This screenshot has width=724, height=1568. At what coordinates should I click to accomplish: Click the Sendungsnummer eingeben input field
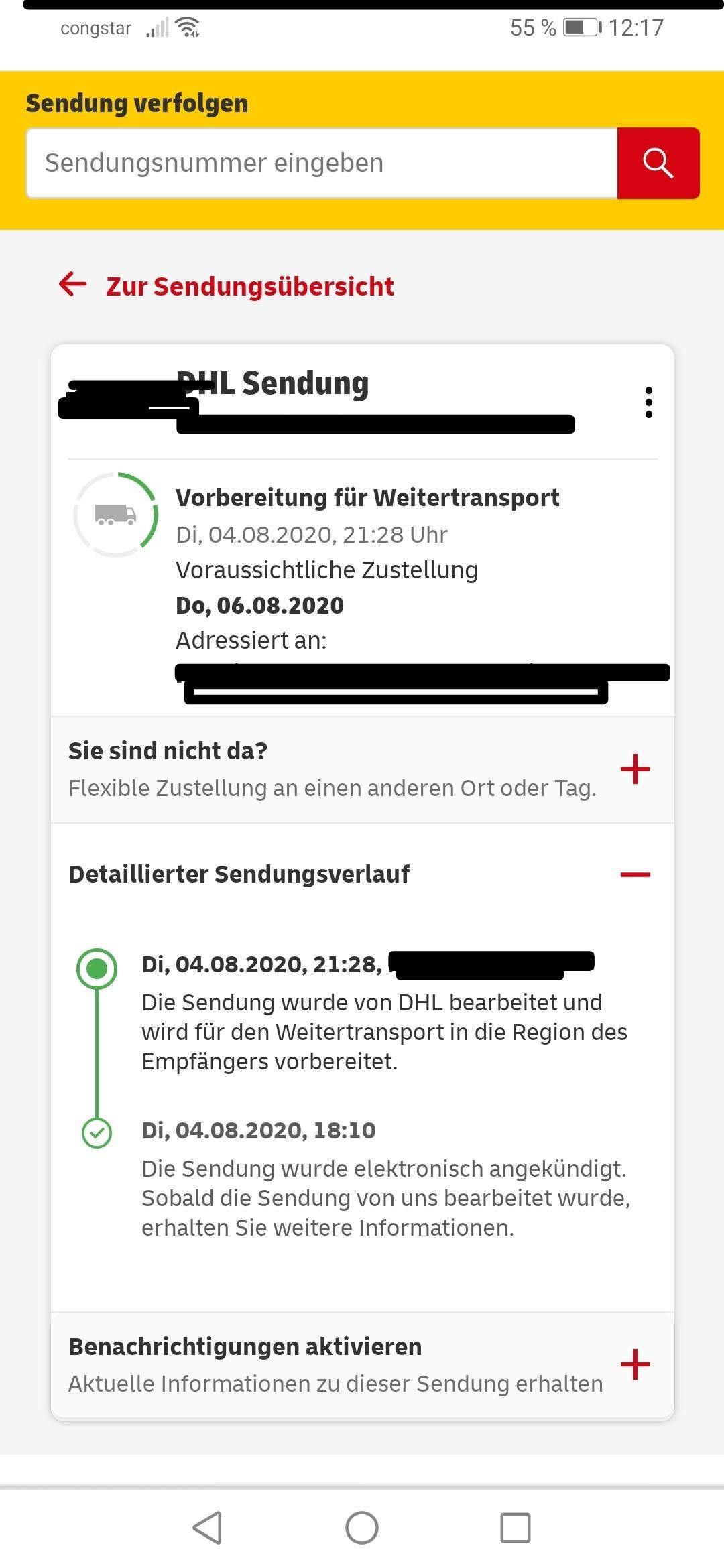pos(322,162)
